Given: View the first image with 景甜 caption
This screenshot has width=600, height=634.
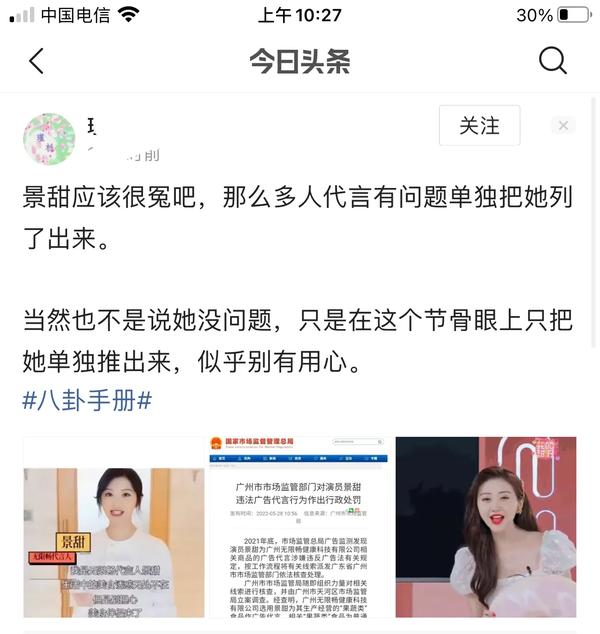Looking at the screenshot, I should click(113, 528).
